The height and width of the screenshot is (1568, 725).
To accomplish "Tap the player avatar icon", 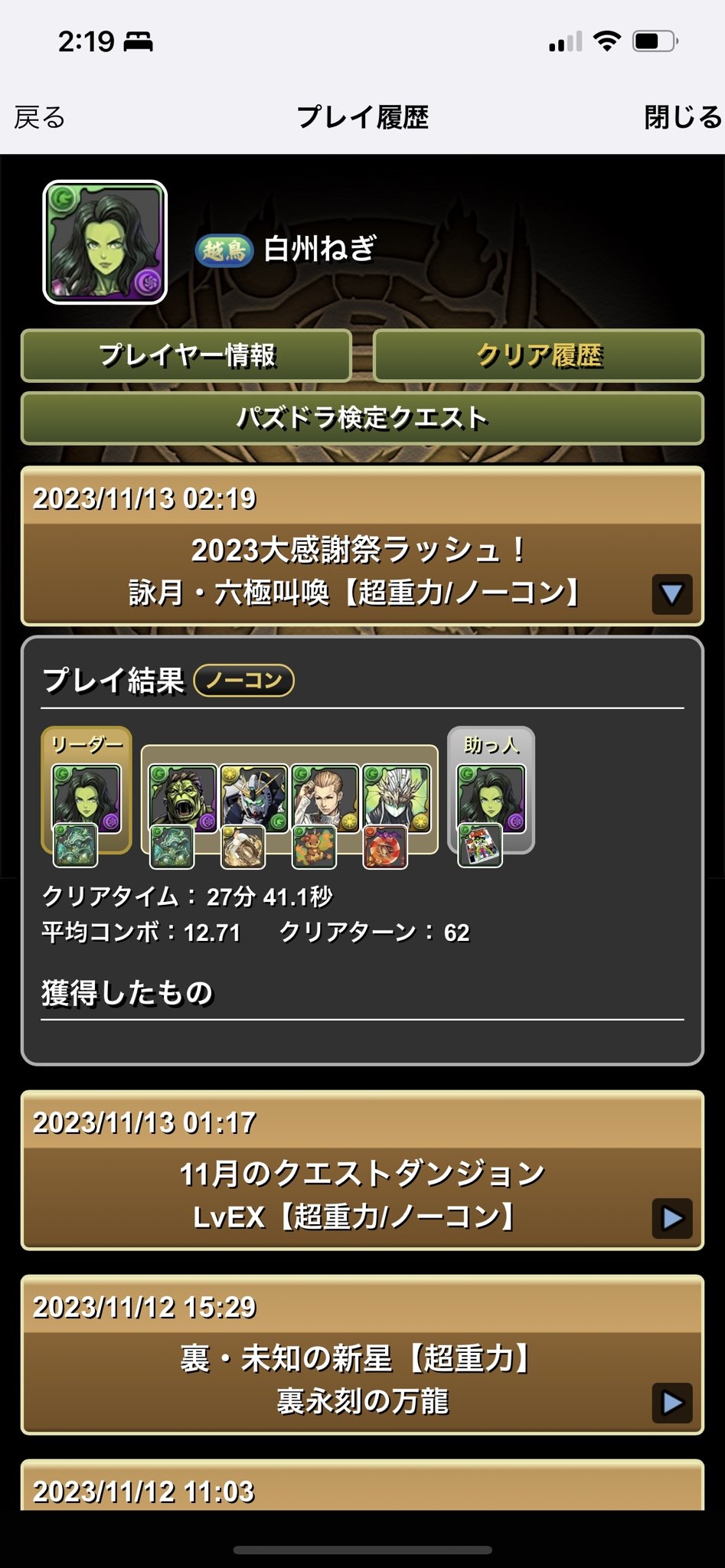I will (x=105, y=243).
